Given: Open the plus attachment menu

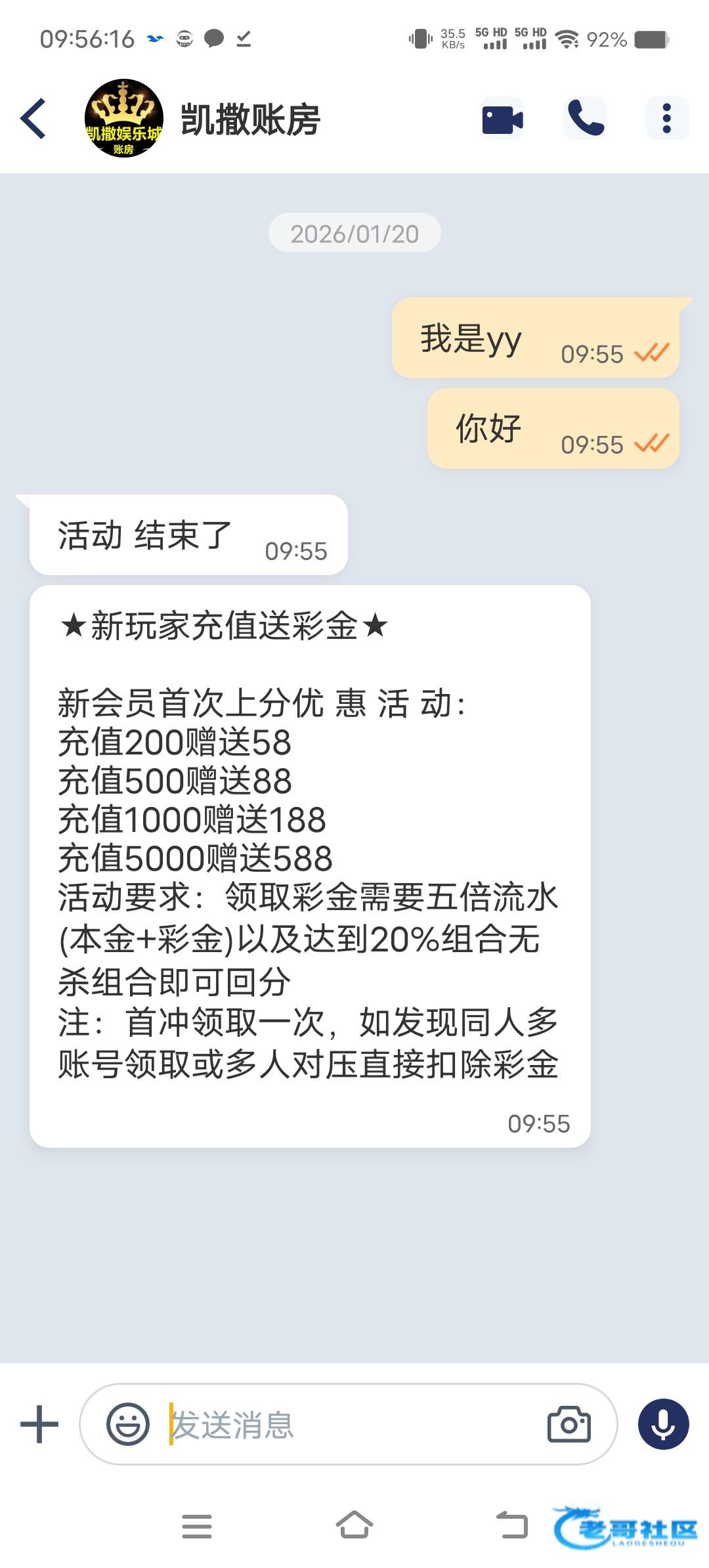Looking at the screenshot, I should (x=39, y=1424).
